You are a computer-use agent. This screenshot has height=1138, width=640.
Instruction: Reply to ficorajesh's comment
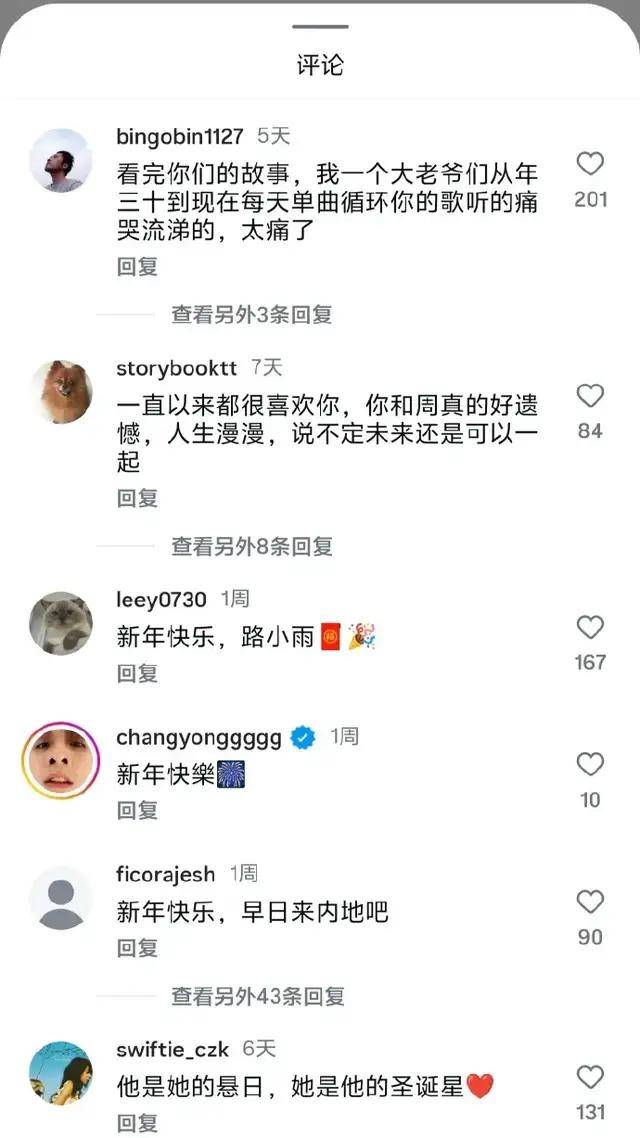click(x=137, y=948)
